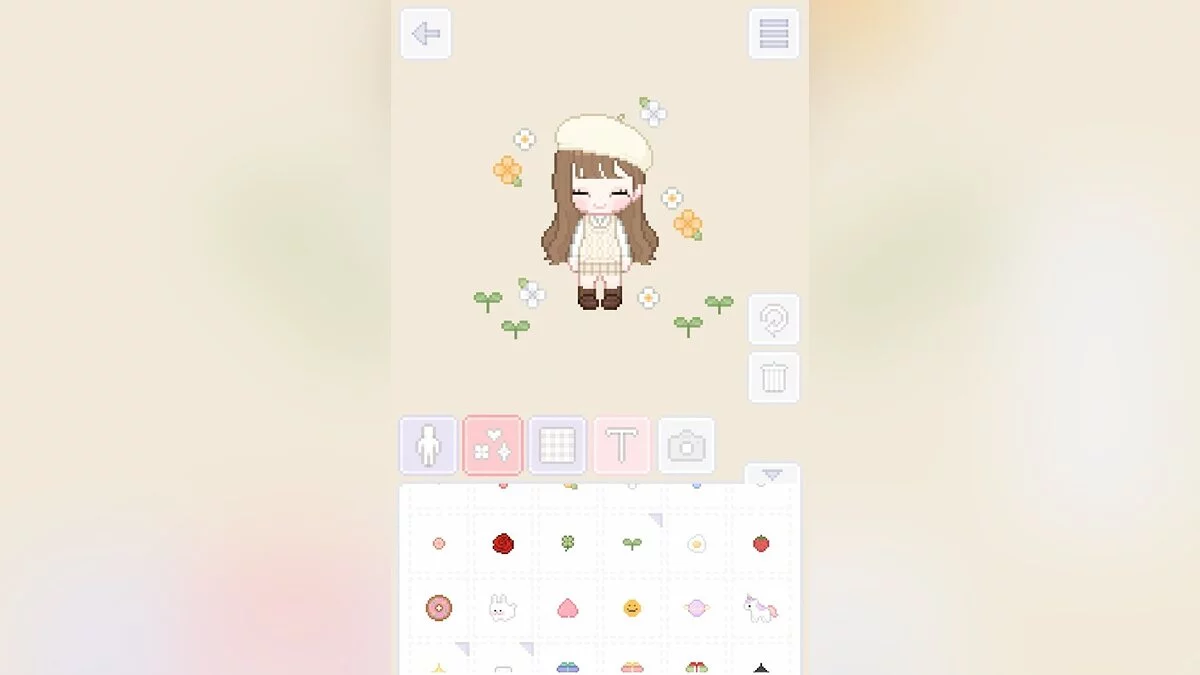Choose the yellow smiley face sticker
The width and height of the screenshot is (1200, 675).
pos(632,607)
